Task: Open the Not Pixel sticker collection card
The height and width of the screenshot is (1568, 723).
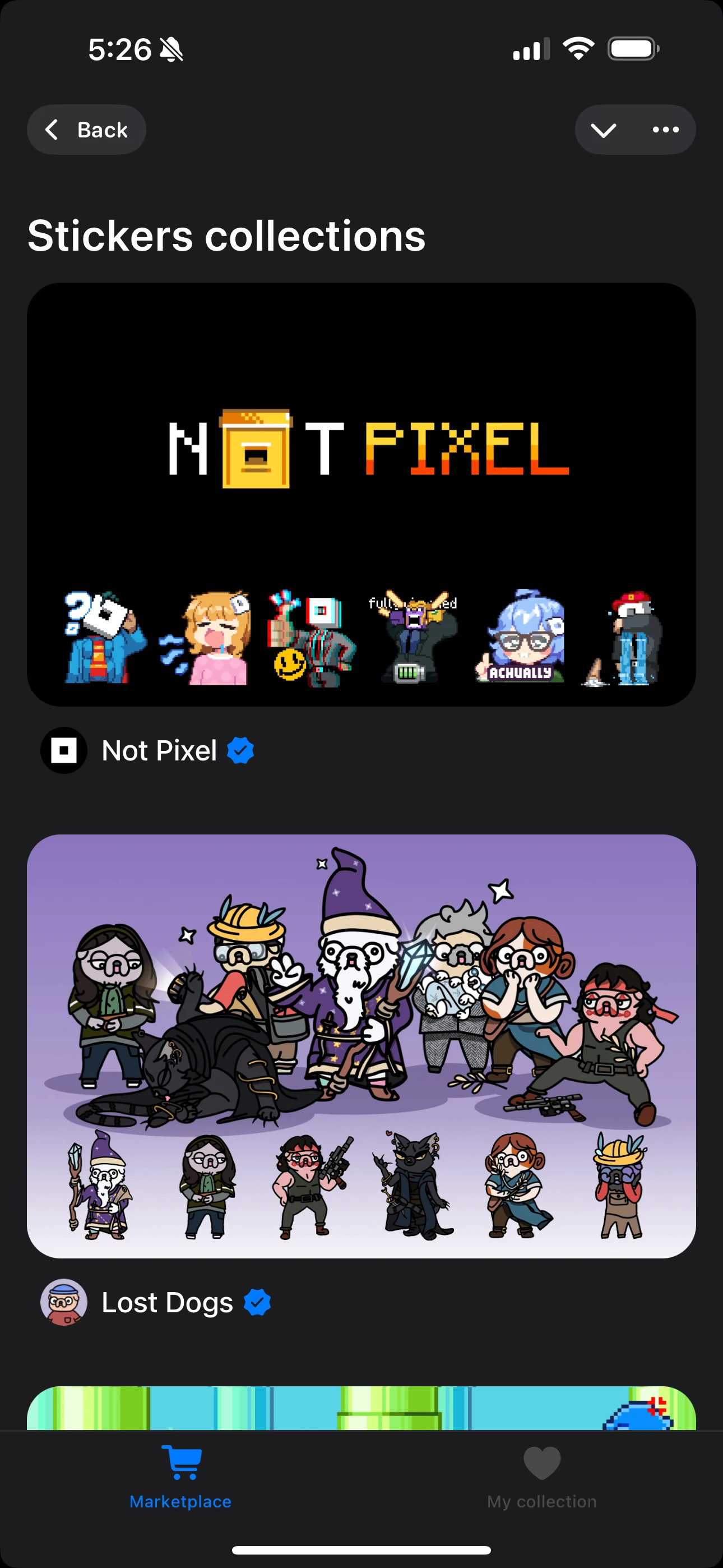Action: point(361,494)
